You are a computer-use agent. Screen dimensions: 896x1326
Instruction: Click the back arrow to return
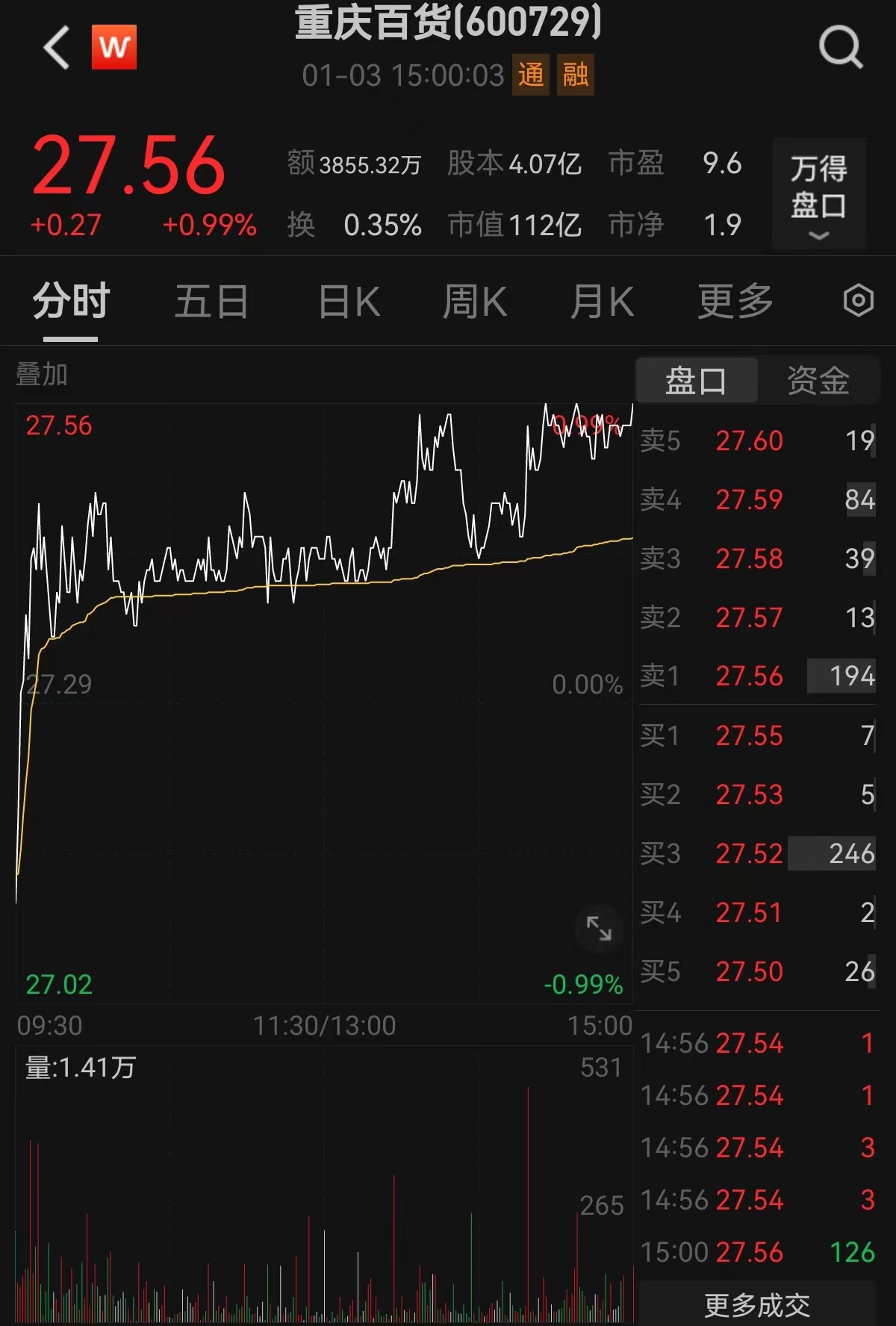pyautogui.click(x=55, y=46)
